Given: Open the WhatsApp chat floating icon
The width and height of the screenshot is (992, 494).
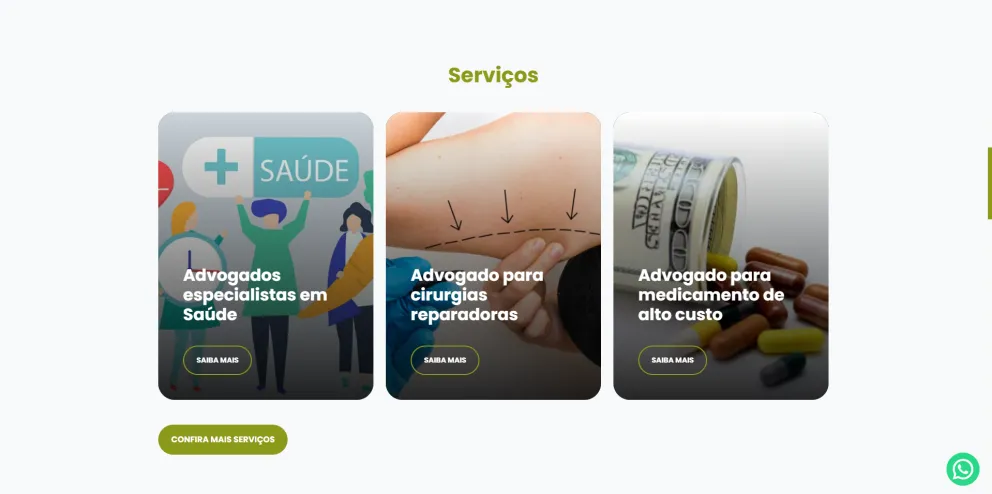Looking at the screenshot, I should tap(963, 469).
